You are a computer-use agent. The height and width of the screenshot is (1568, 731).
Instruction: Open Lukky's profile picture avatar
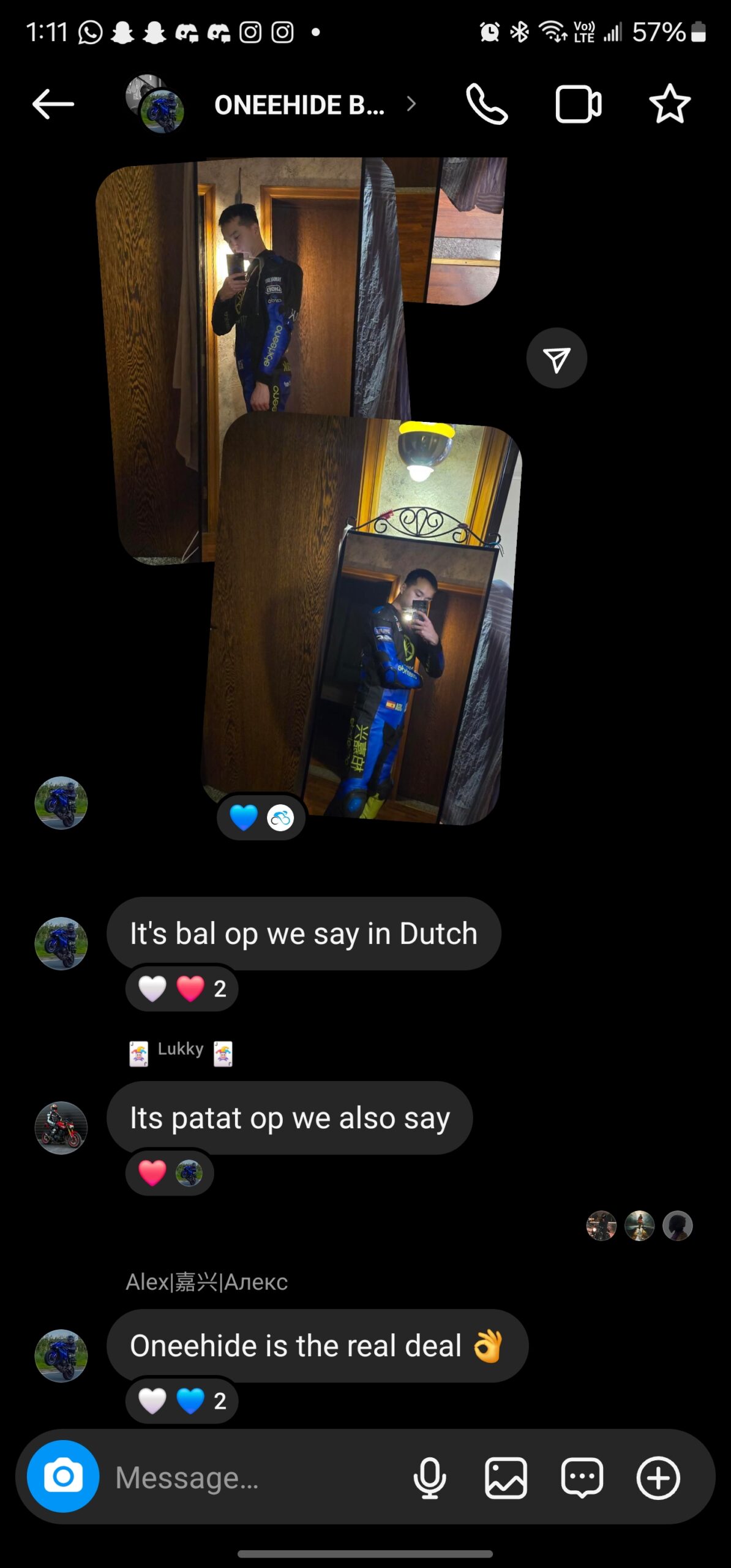click(61, 1128)
